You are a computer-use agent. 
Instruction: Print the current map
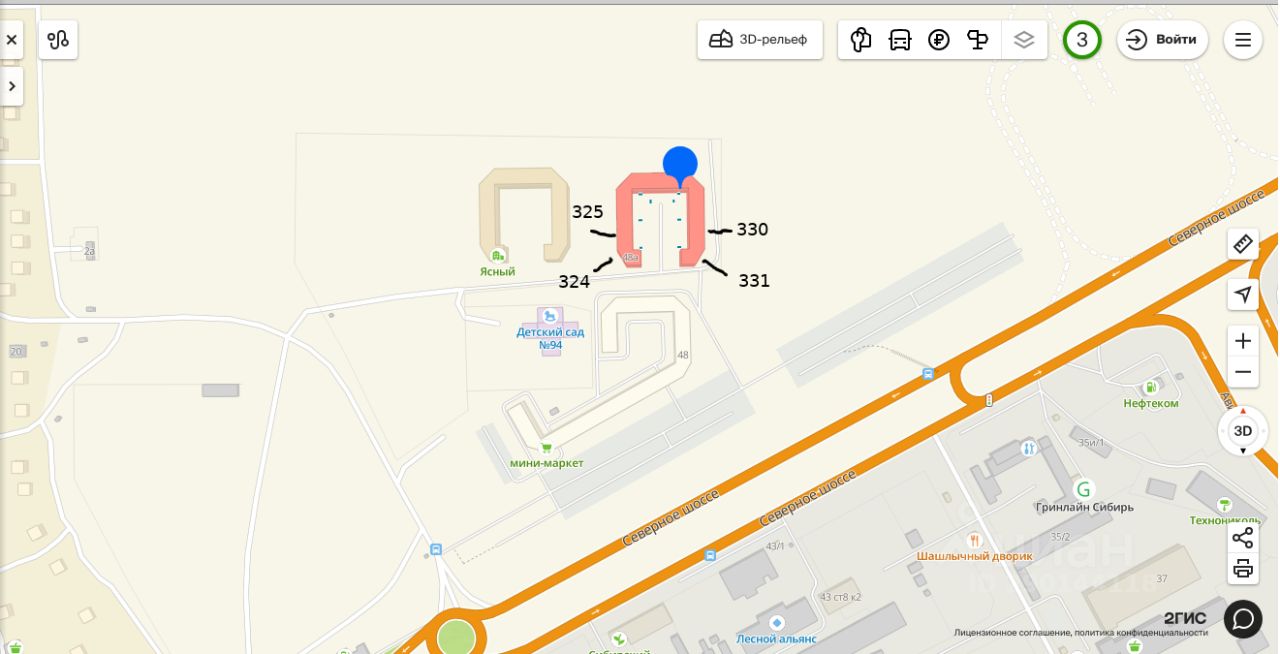(1243, 568)
